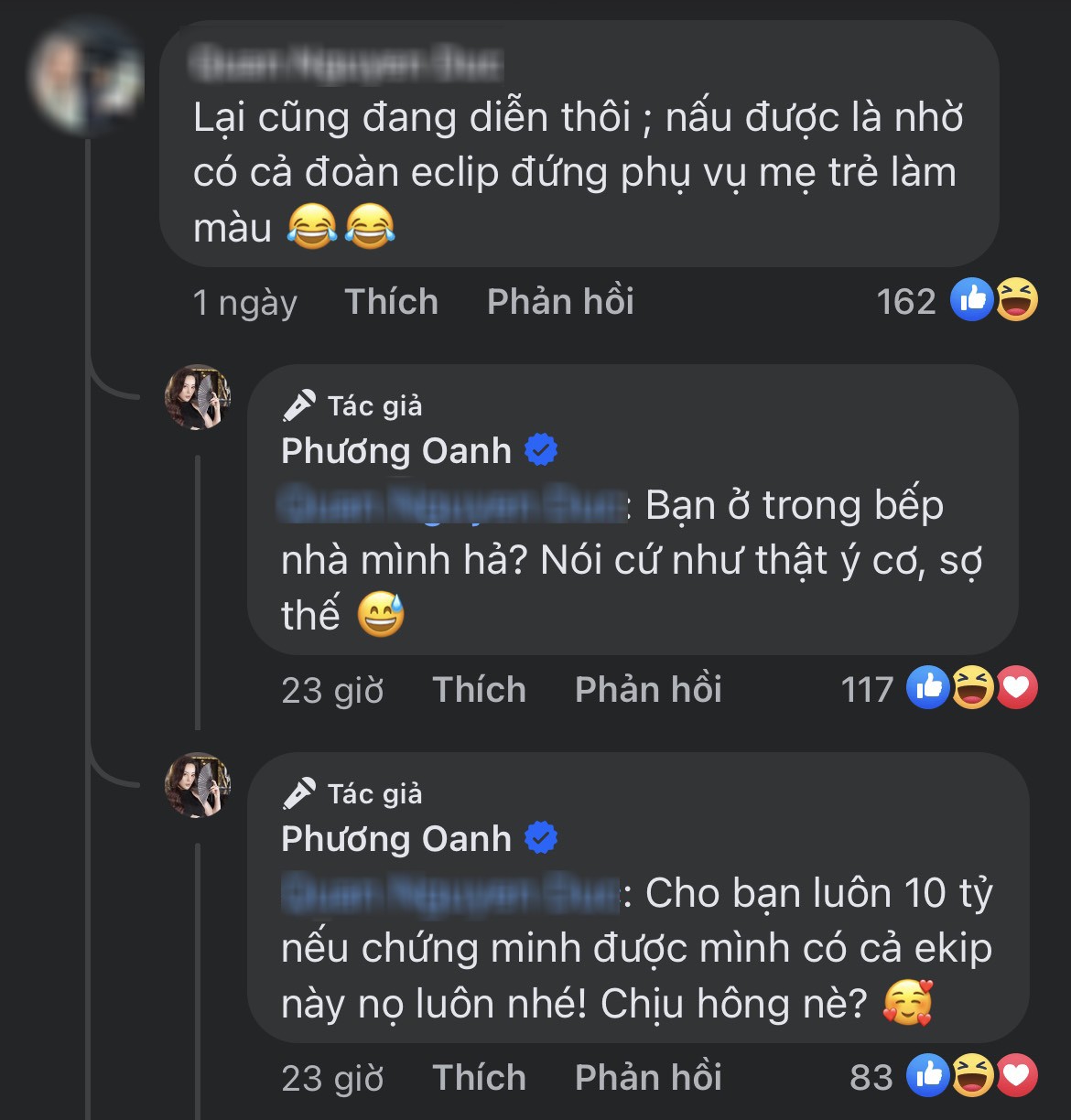Viewport: 1071px width, 1120px height.
Task: Show the 83 reactions on the '10 tỷ' reply
Action: click(x=943, y=1077)
